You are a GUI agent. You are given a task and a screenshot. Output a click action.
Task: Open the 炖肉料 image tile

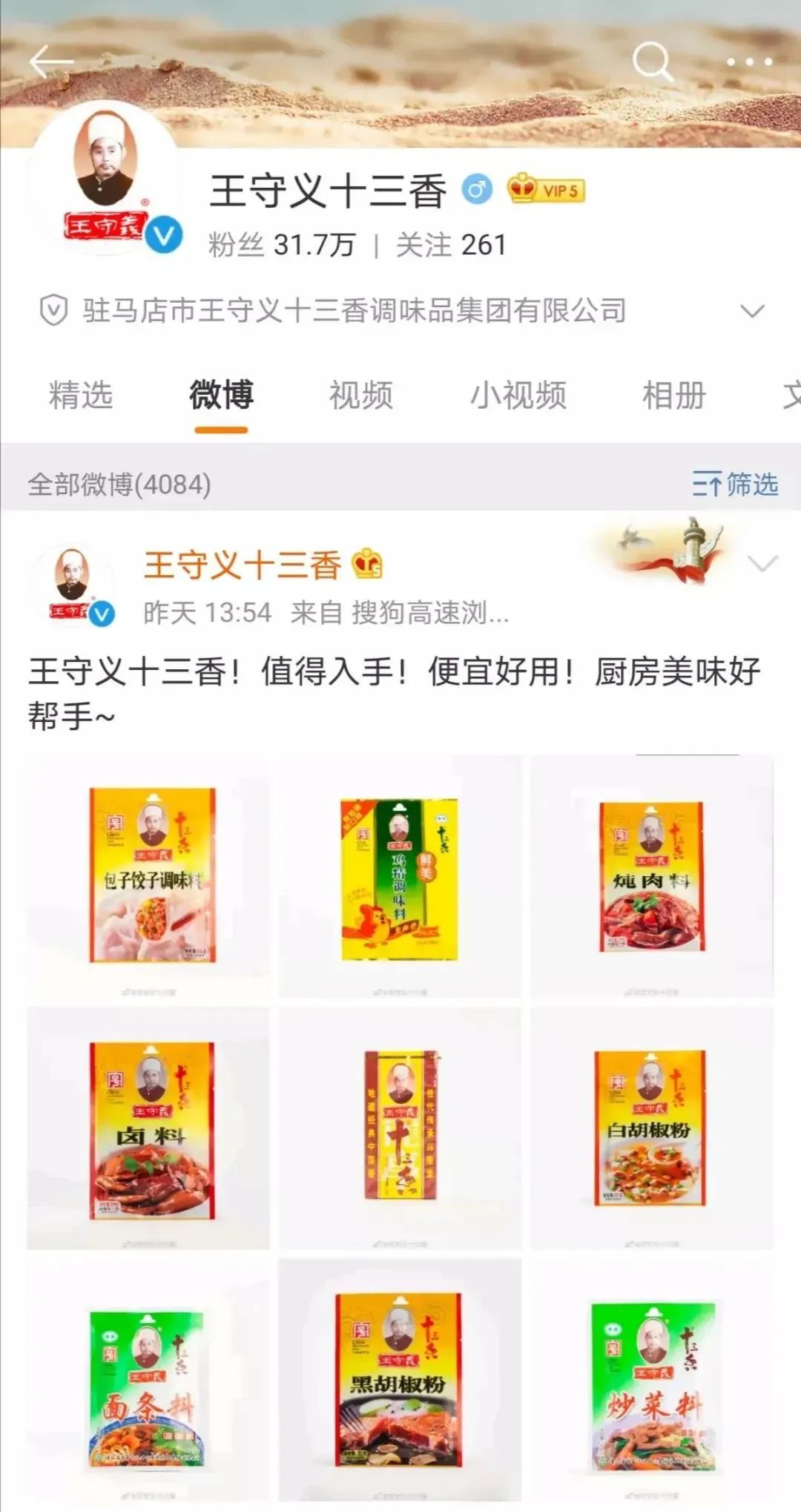click(651, 875)
